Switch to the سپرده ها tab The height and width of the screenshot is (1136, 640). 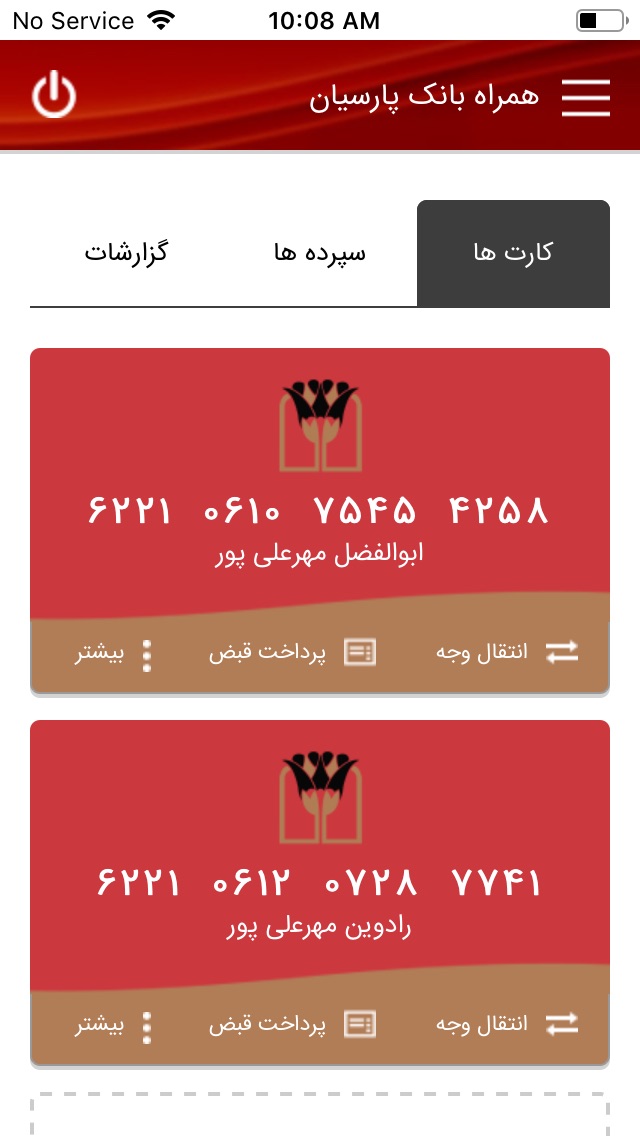[x=320, y=253]
